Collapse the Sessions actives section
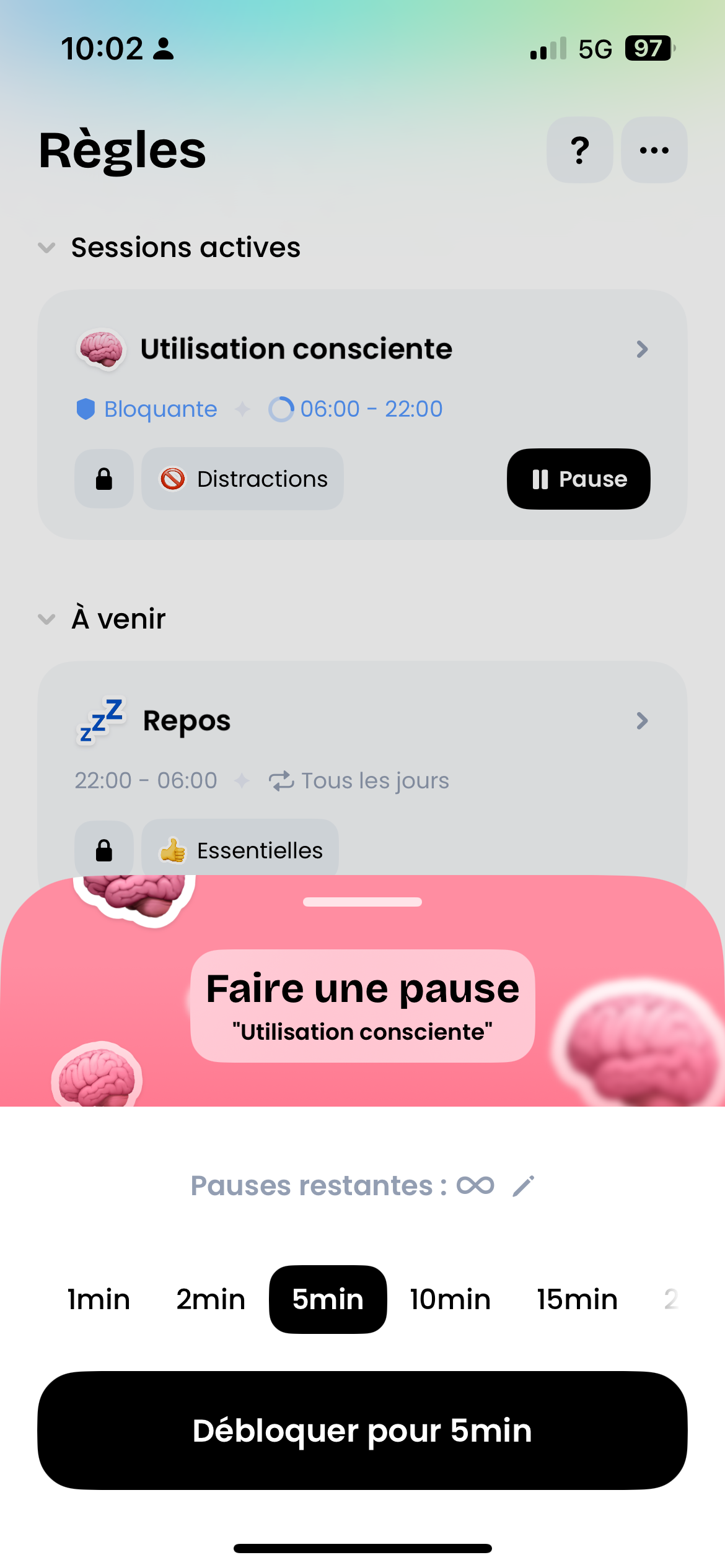This screenshot has height=1568, width=725. pyautogui.click(x=46, y=248)
